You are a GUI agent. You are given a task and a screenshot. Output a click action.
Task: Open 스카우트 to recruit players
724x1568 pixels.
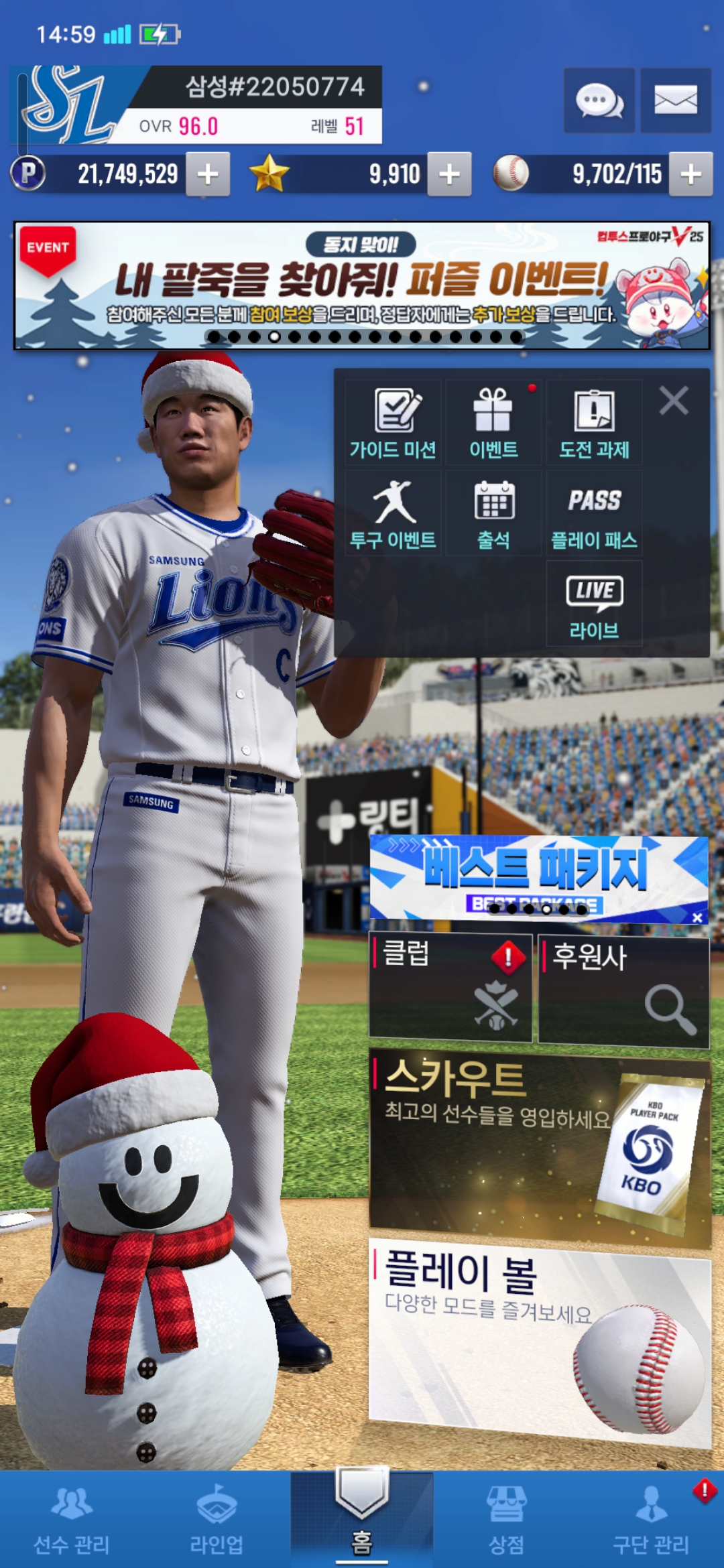[539, 1145]
